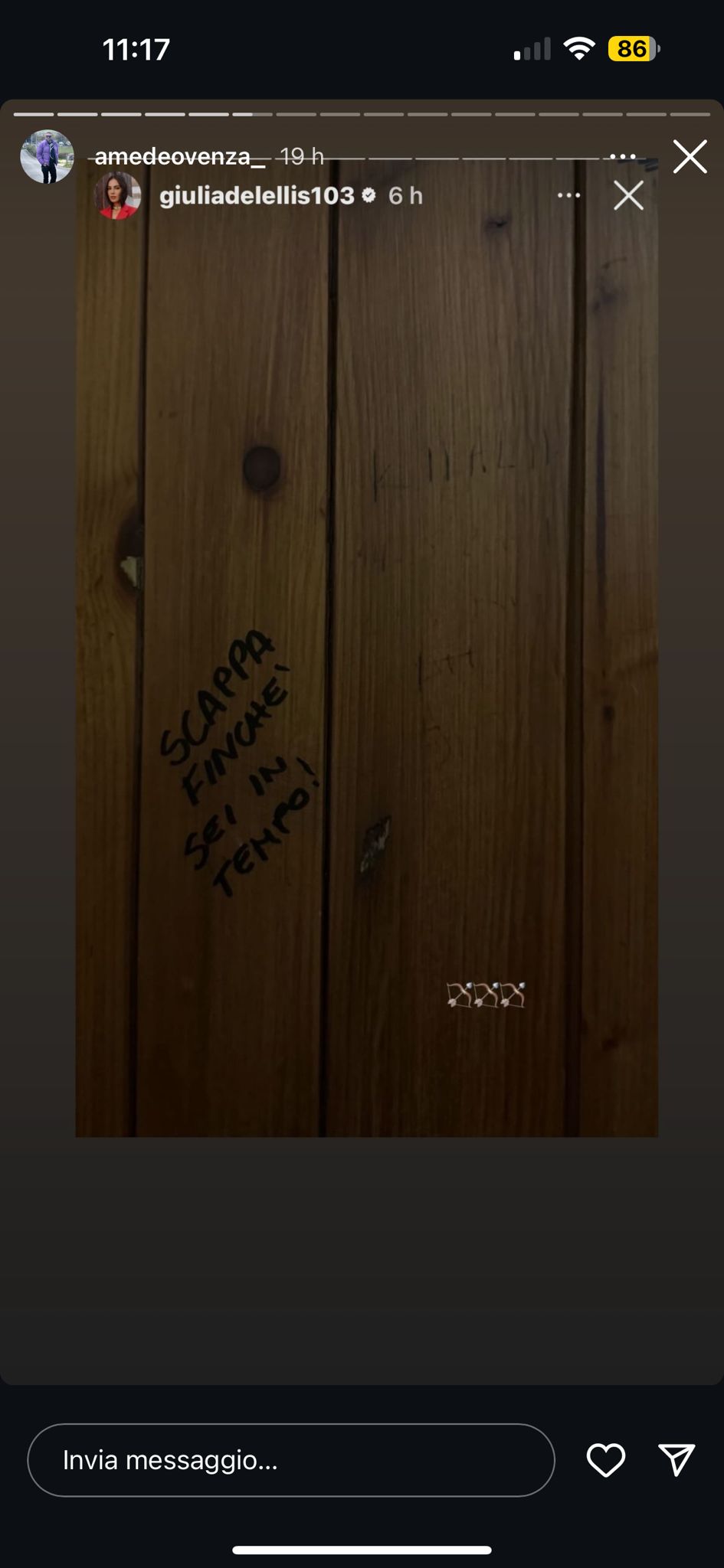Open the amedeovenza_ username link
724x1568 pixels.
click(180, 156)
